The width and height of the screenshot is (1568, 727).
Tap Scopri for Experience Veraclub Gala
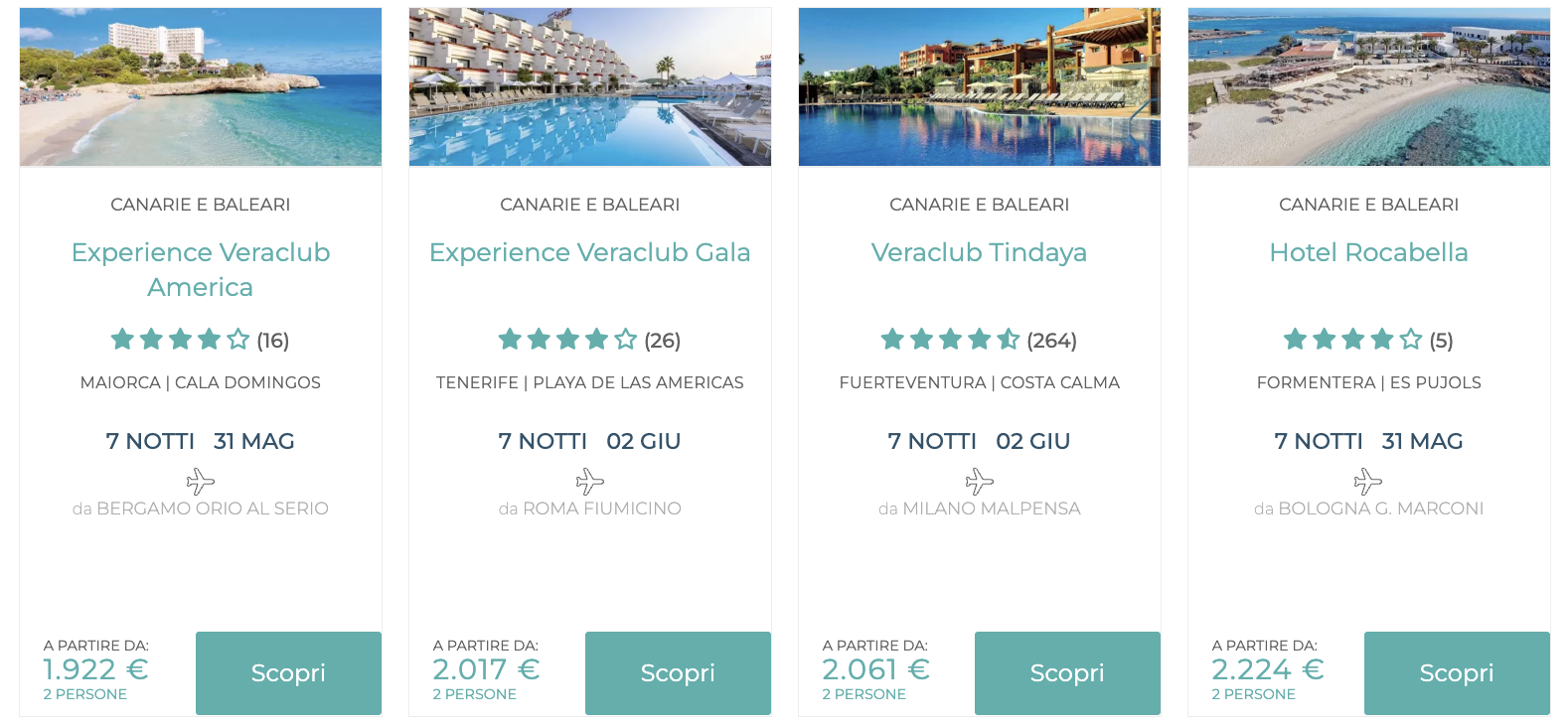678,672
